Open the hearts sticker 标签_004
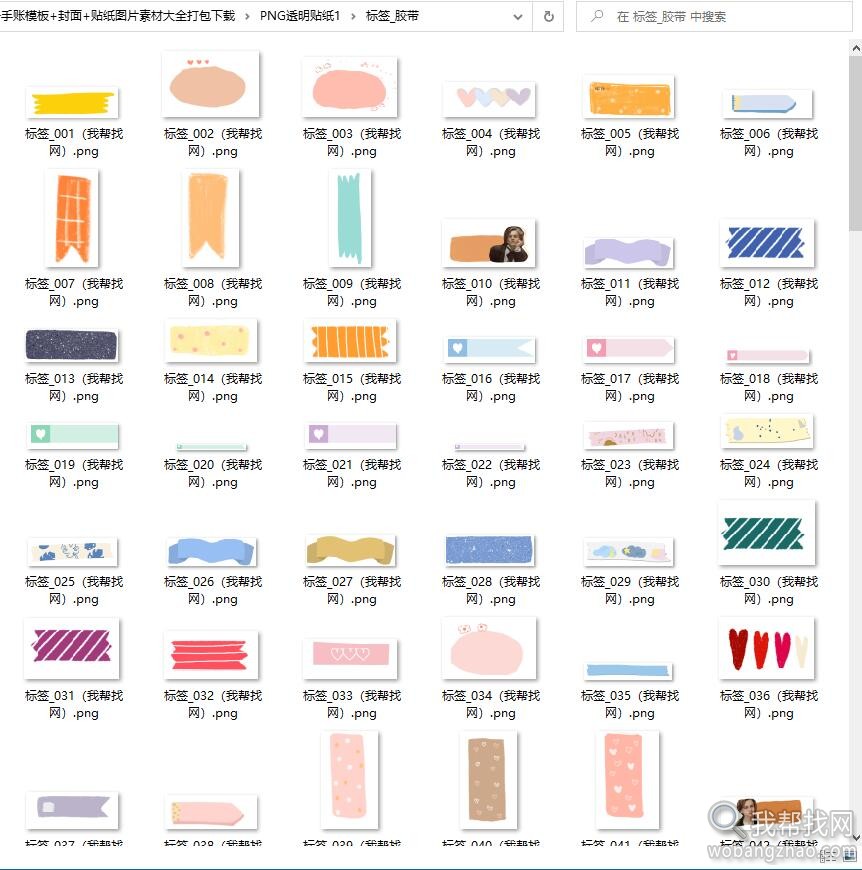The width and height of the screenshot is (862, 870). point(489,98)
